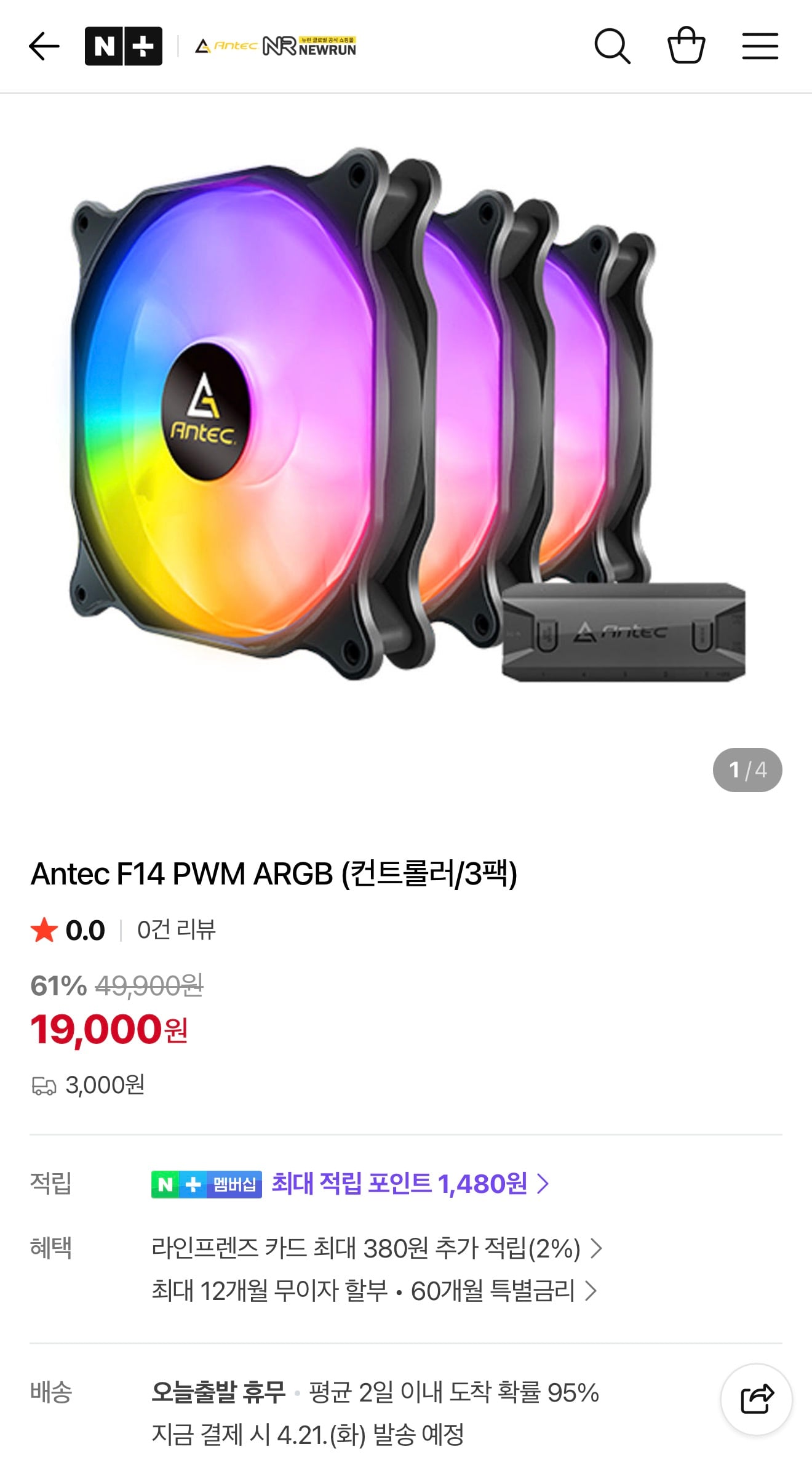
Task: Tap the 1/4 image page indicator
Action: [748, 770]
